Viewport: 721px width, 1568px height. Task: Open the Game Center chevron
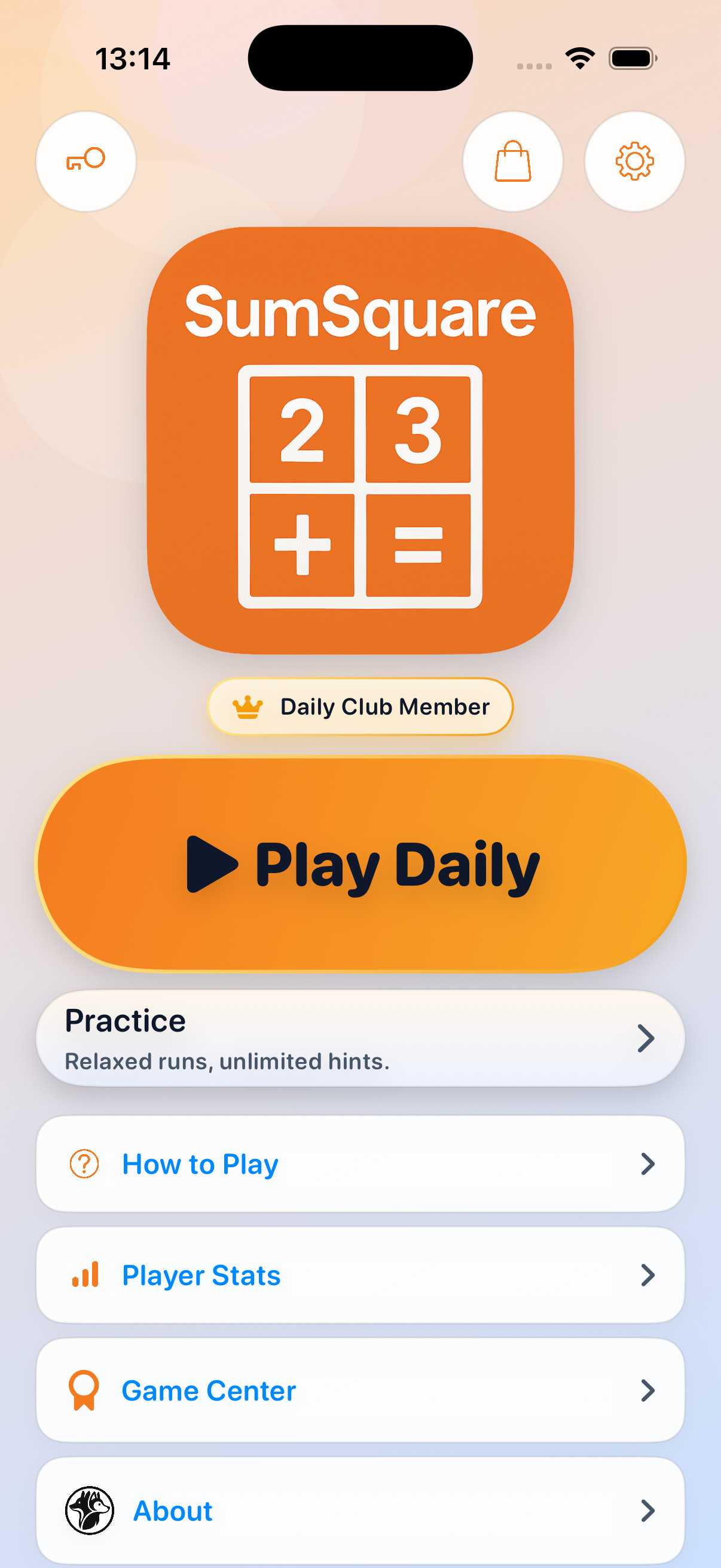pos(646,1390)
